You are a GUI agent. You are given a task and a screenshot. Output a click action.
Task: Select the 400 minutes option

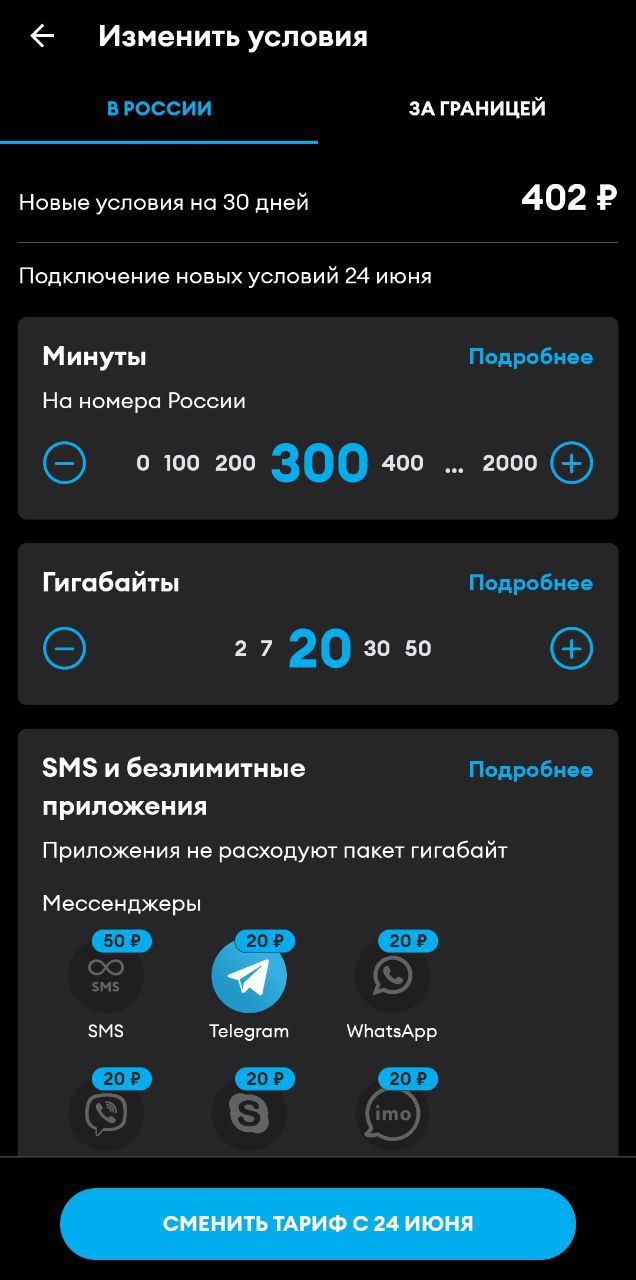click(402, 463)
